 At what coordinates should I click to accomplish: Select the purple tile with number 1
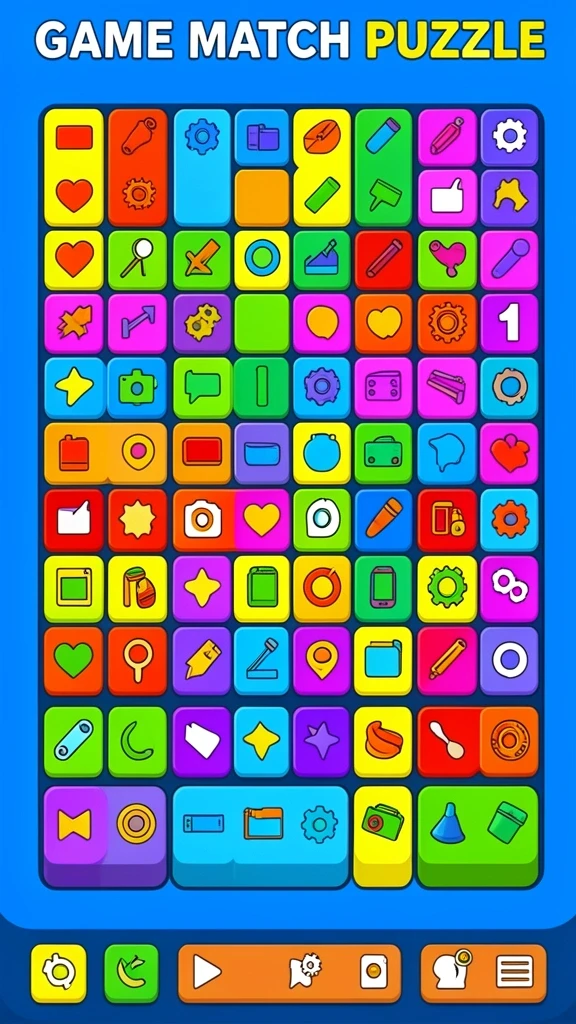point(509,324)
